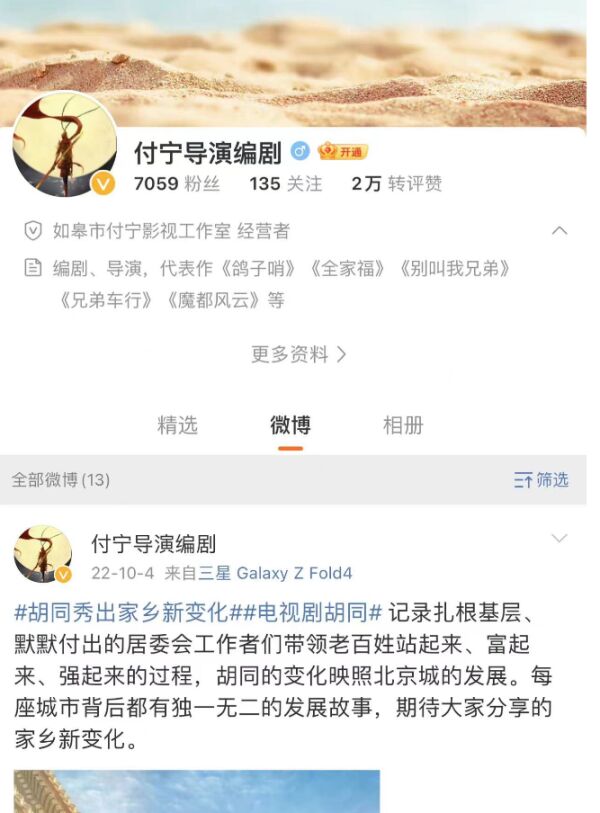View the 135 关注 following list

click(285, 184)
